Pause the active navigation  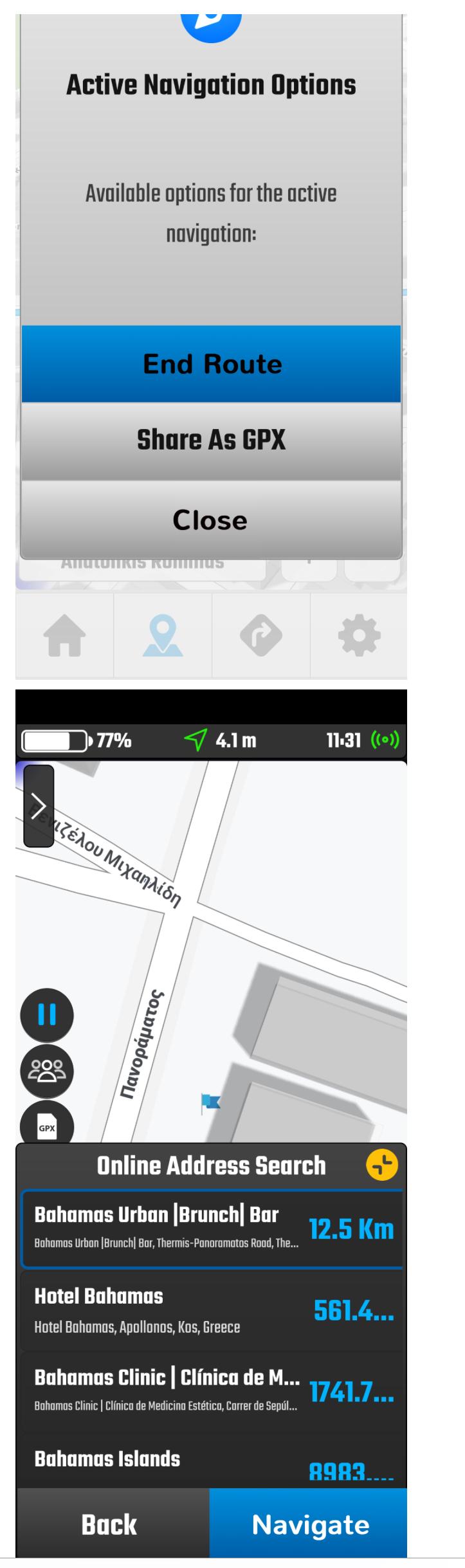pyautogui.click(x=47, y=1015)
